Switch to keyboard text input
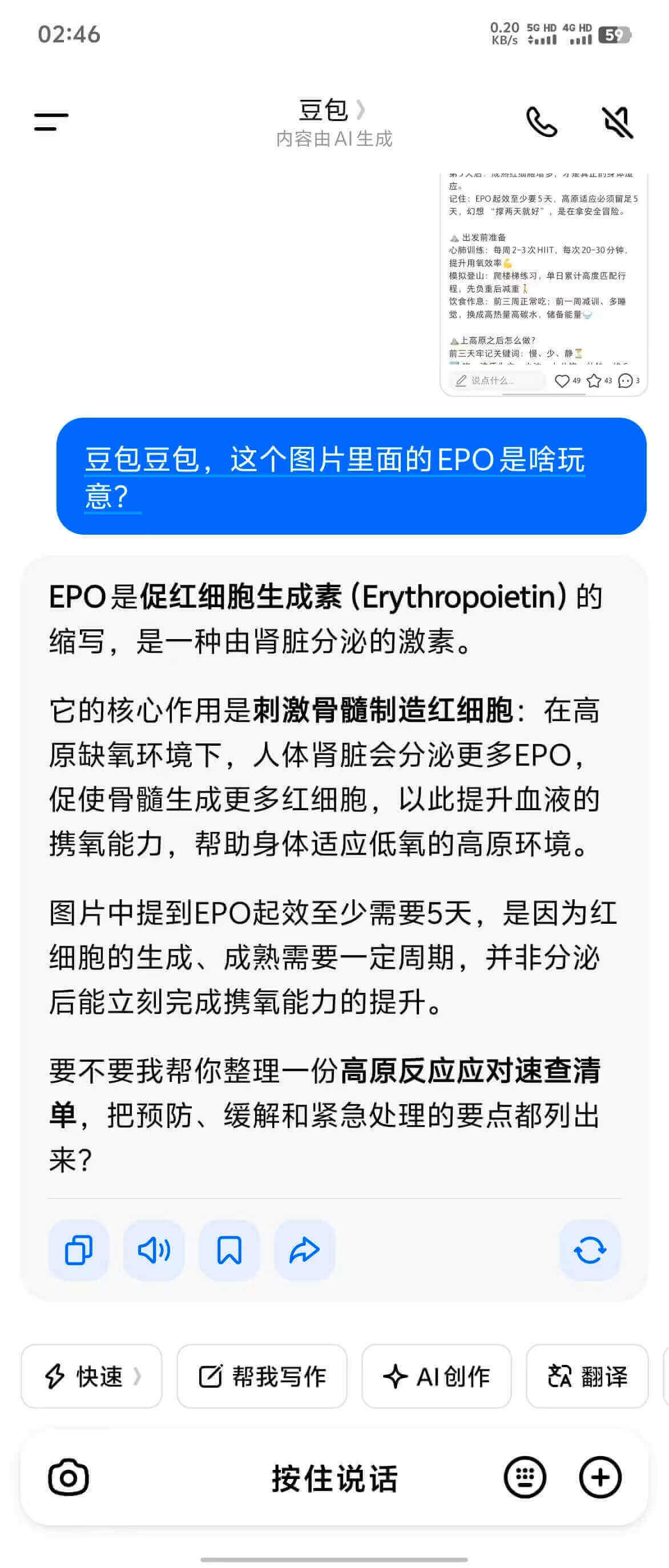This screenshot has height=1568, width=669. click(525, 1477)
